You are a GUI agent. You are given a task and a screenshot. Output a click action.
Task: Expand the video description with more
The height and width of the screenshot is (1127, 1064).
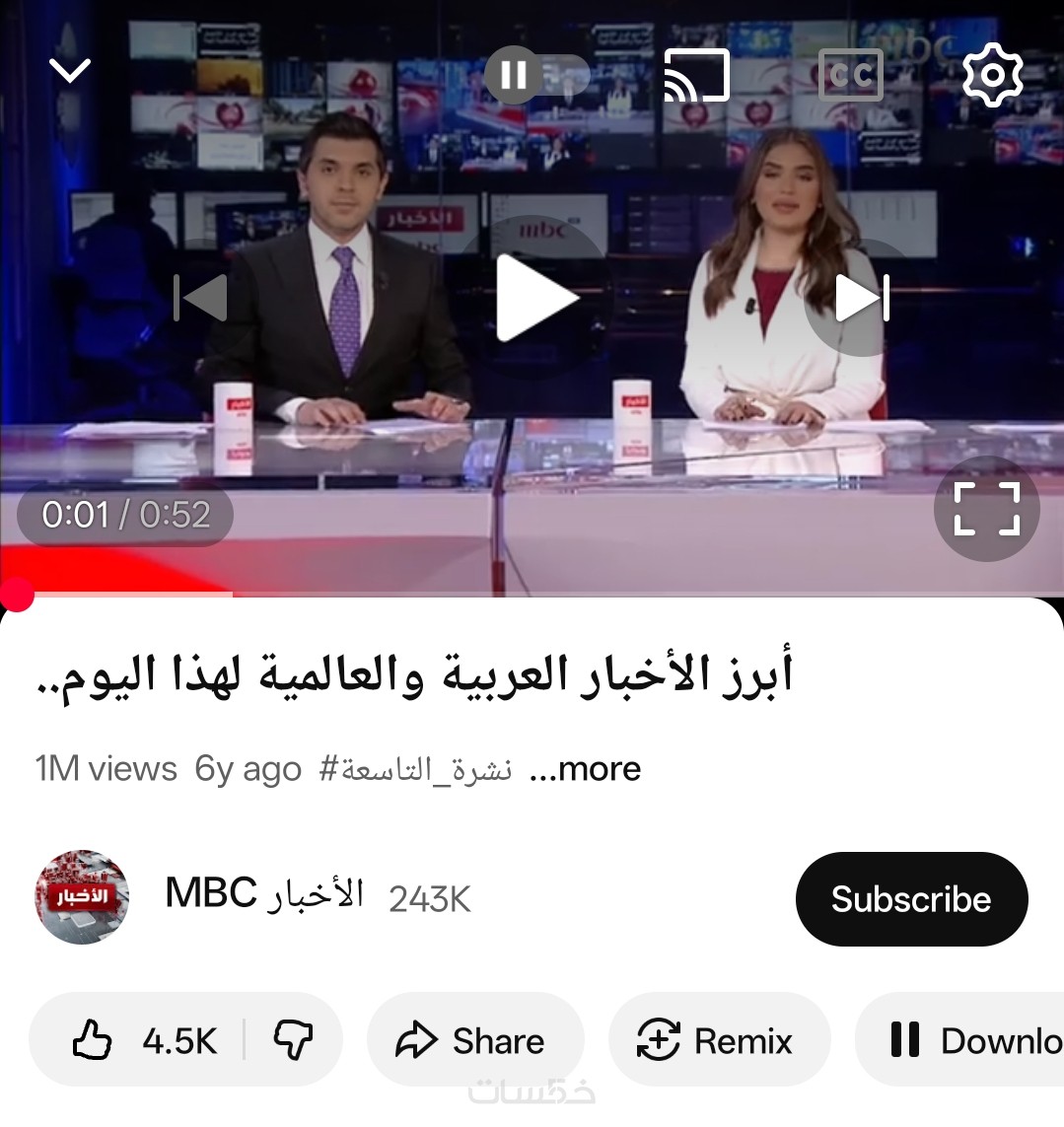coord(586,769)
